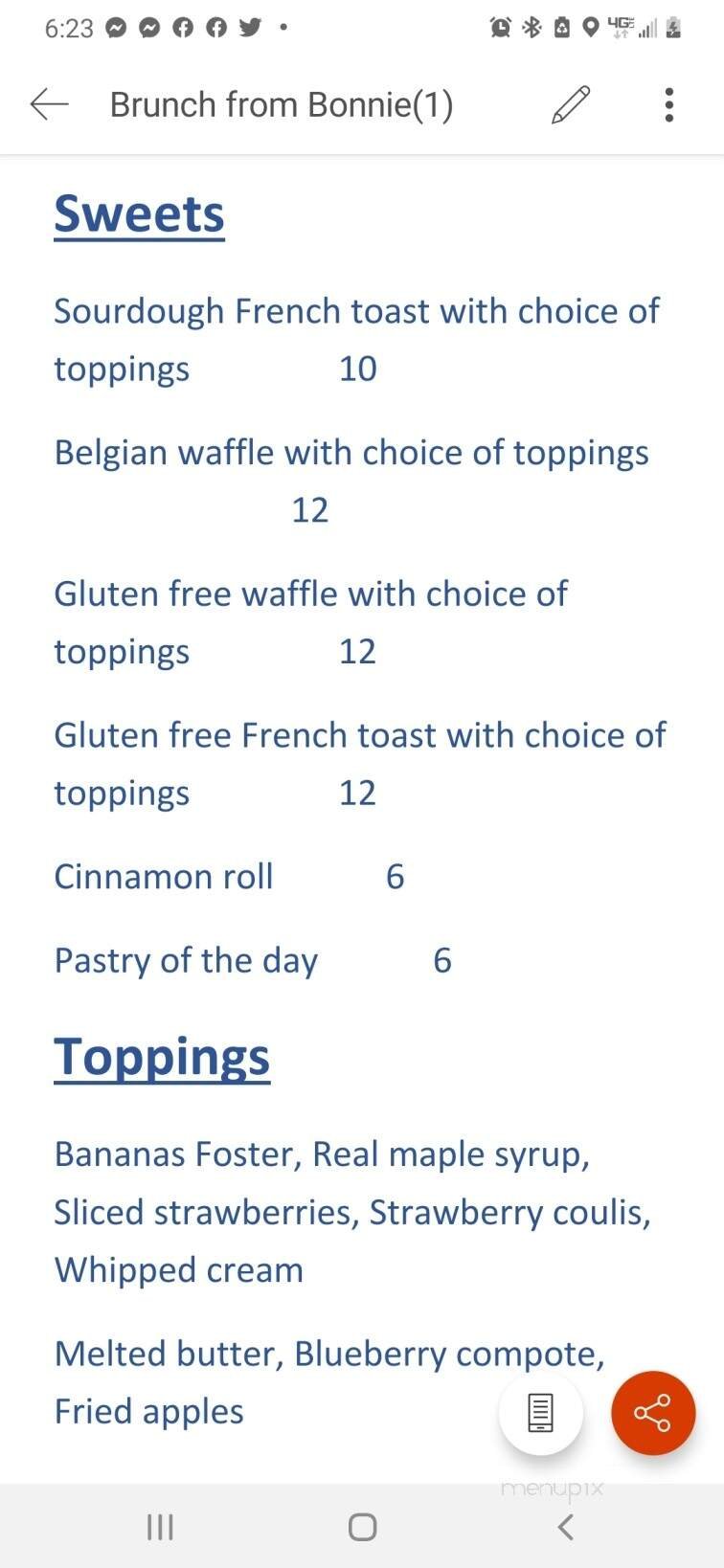724x1568 pixels.
Task: Tap the hotspot status icon
Action: pyautogui.click(x=560, y=28)
